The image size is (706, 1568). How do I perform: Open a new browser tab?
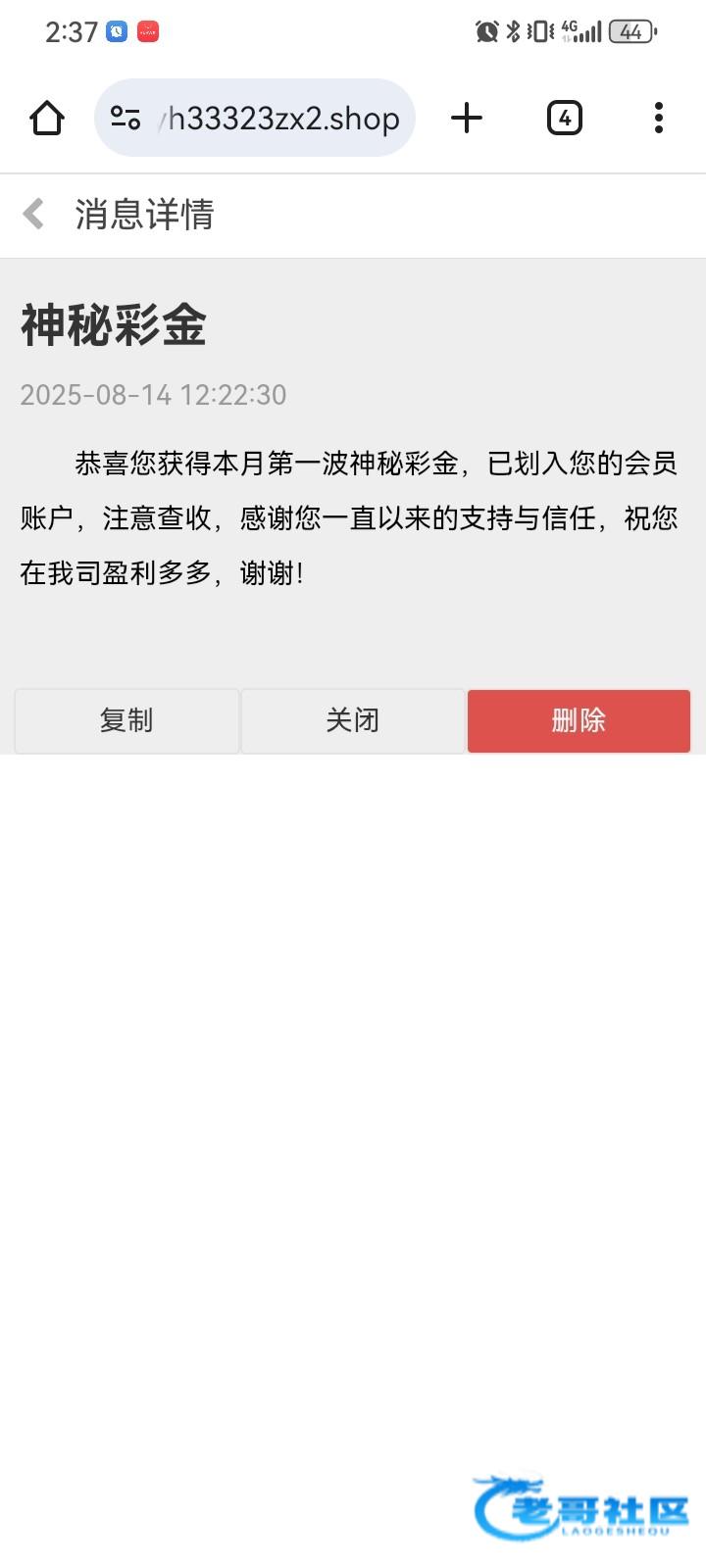coord(467,119)
